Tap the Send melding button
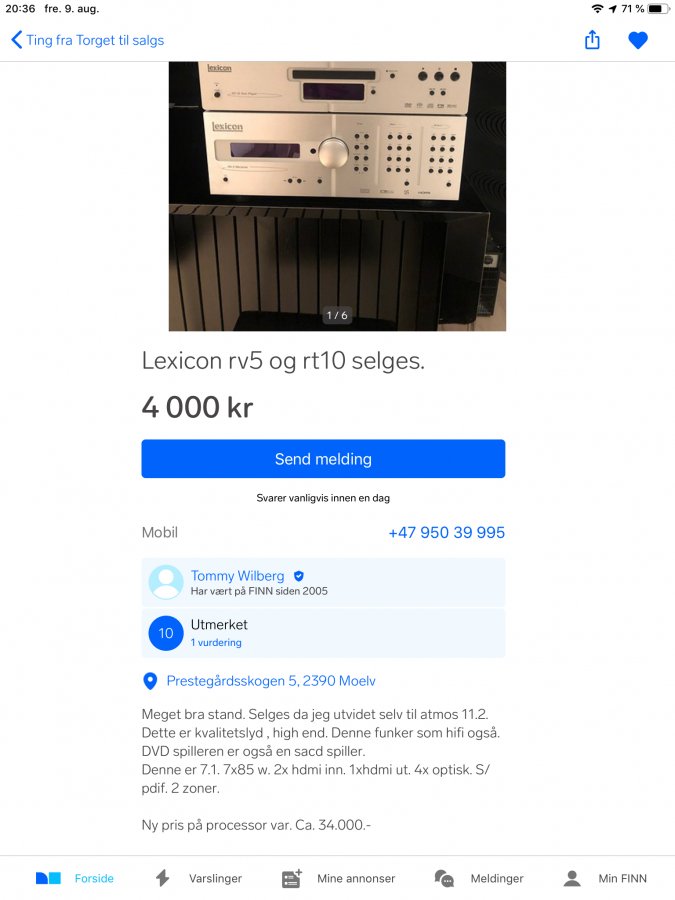This screenshot has width=675, height=900. pyautogui.click(x=323, y=459)
